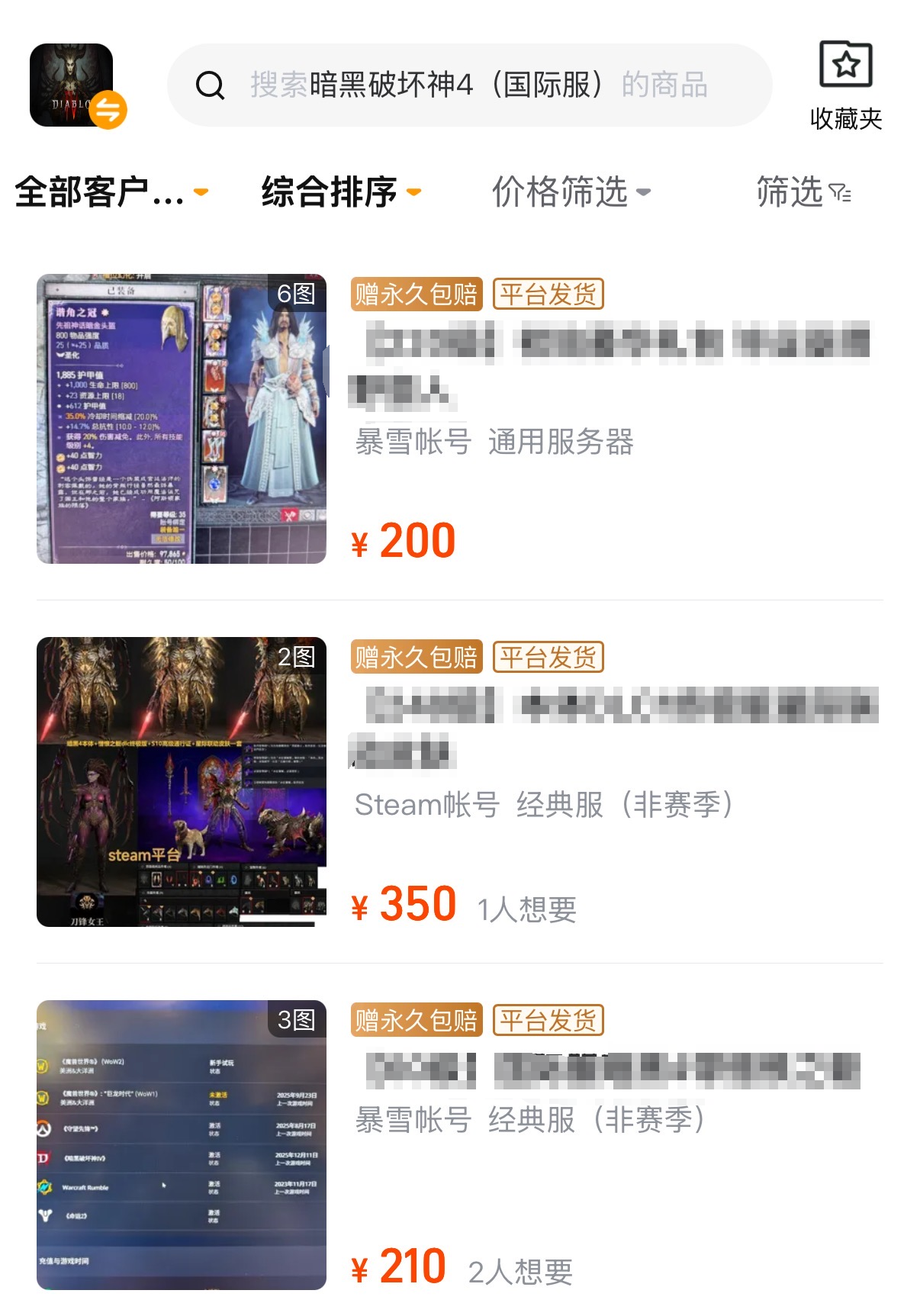Open the 收藏夹 favorites folder
The image size is (920, 1316).
coord(845,85)
